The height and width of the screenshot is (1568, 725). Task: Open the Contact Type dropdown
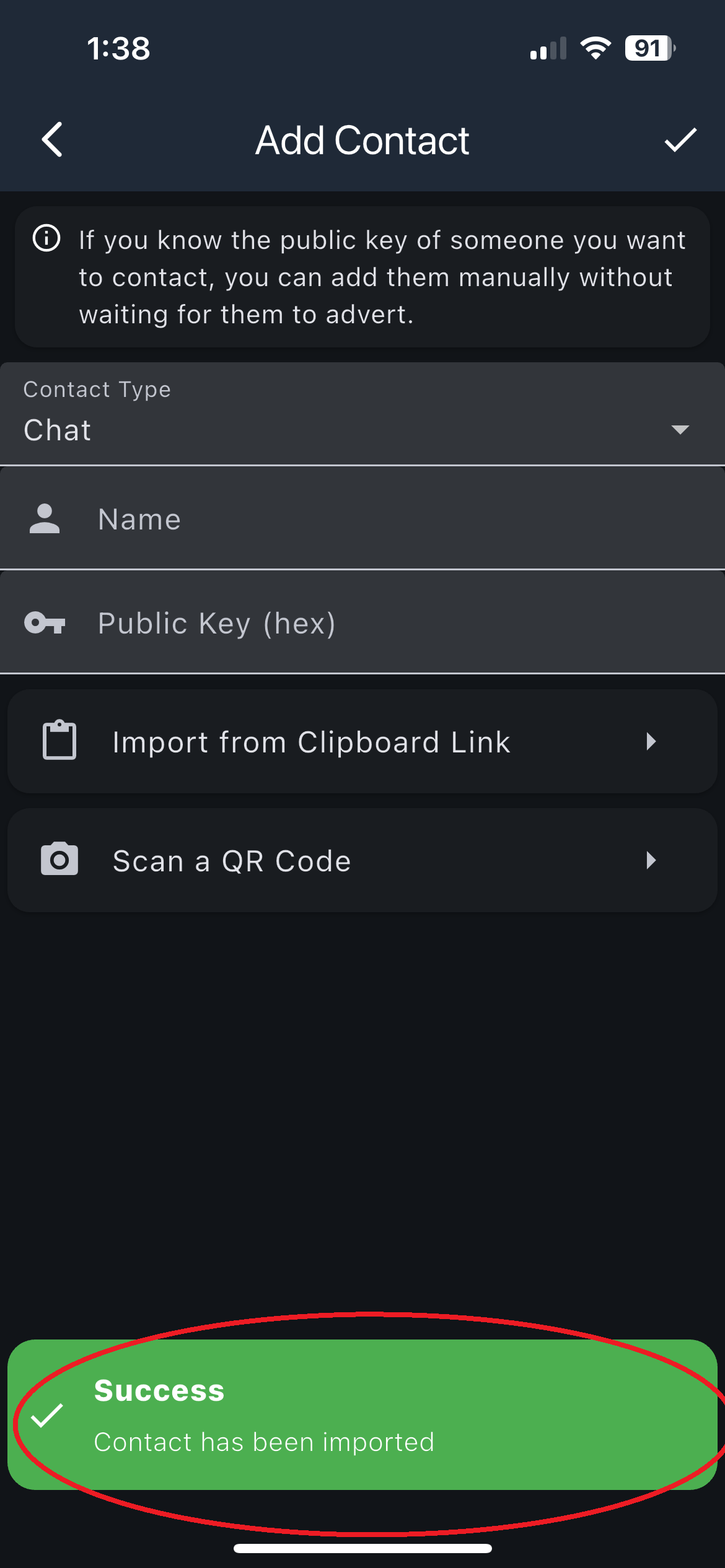pos(362,415)
